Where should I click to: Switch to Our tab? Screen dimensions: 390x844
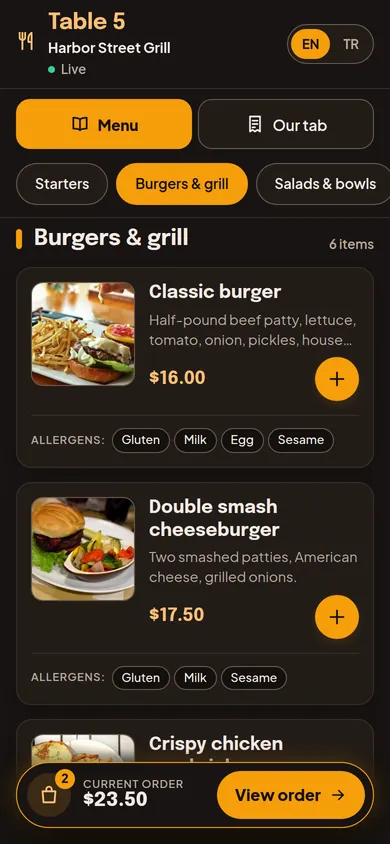point(286,124)
